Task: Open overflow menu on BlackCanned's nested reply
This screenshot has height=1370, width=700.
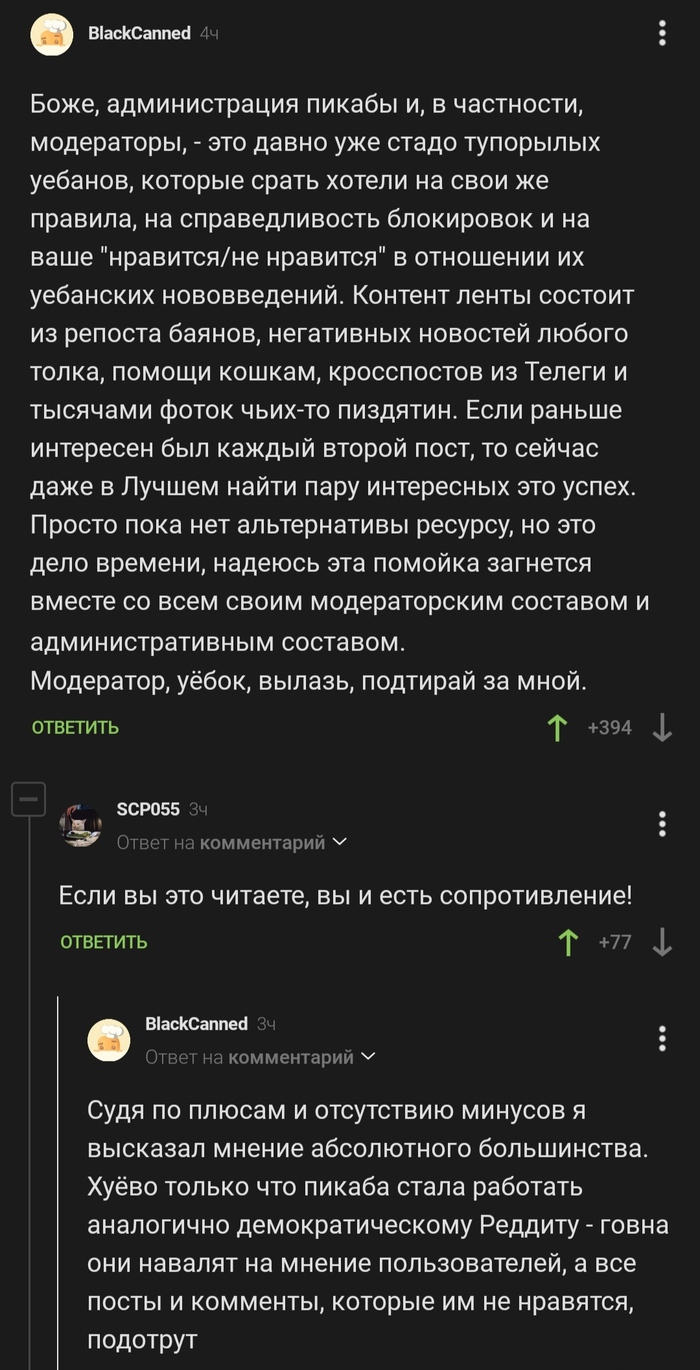Action: 662,1038
